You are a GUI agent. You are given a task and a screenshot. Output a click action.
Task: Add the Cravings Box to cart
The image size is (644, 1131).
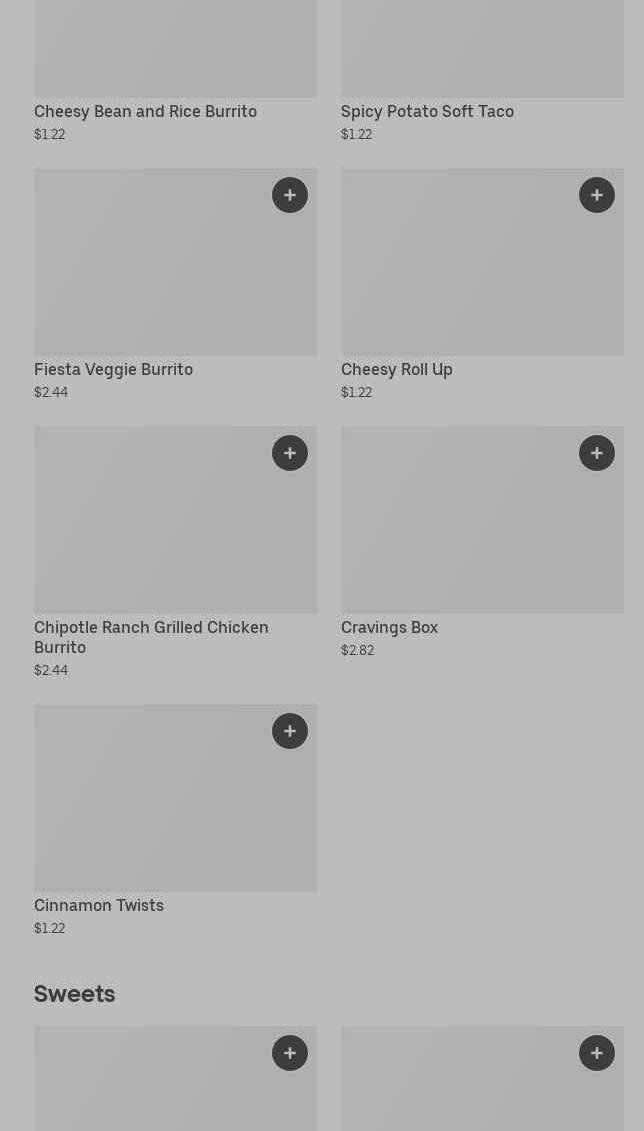(597, 453)
